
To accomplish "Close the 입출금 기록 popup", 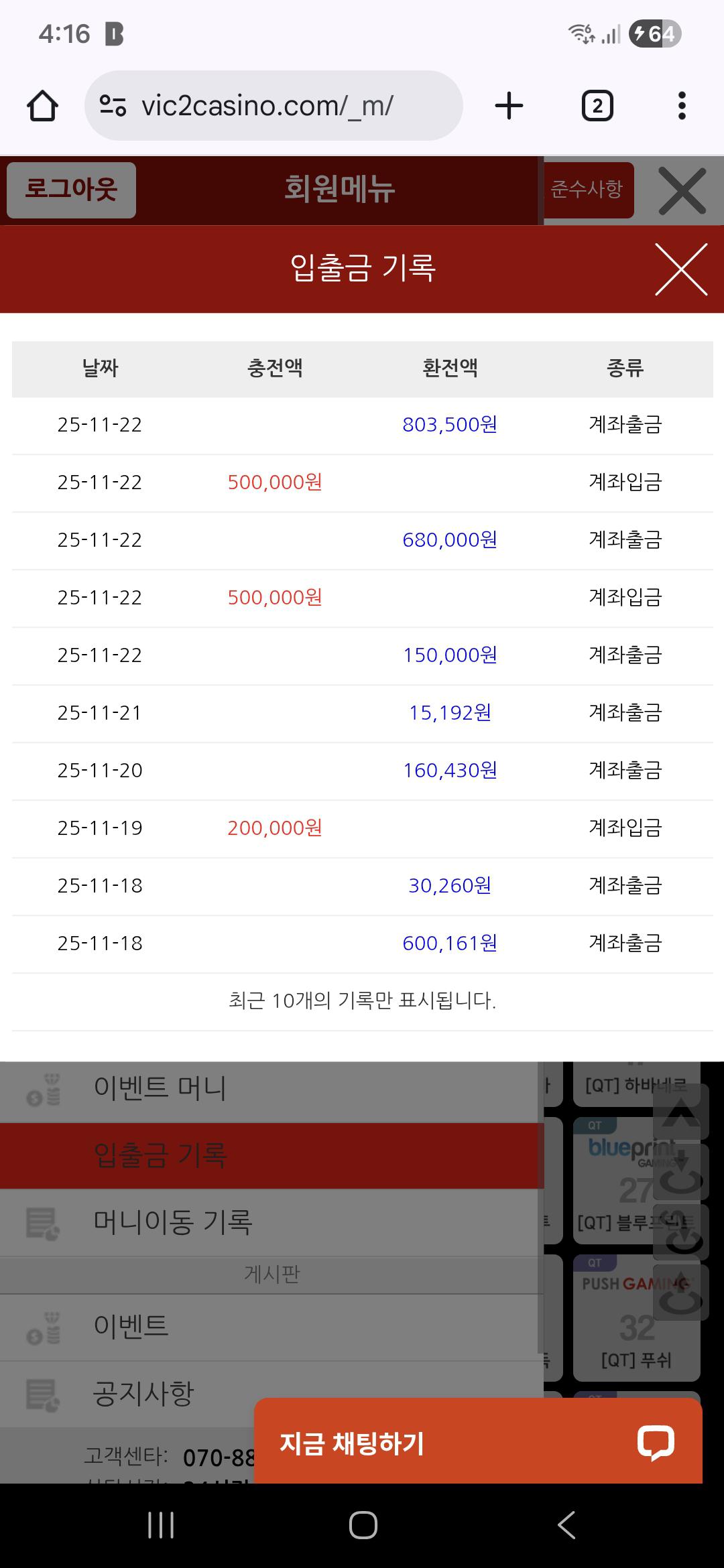I will 681,269.
